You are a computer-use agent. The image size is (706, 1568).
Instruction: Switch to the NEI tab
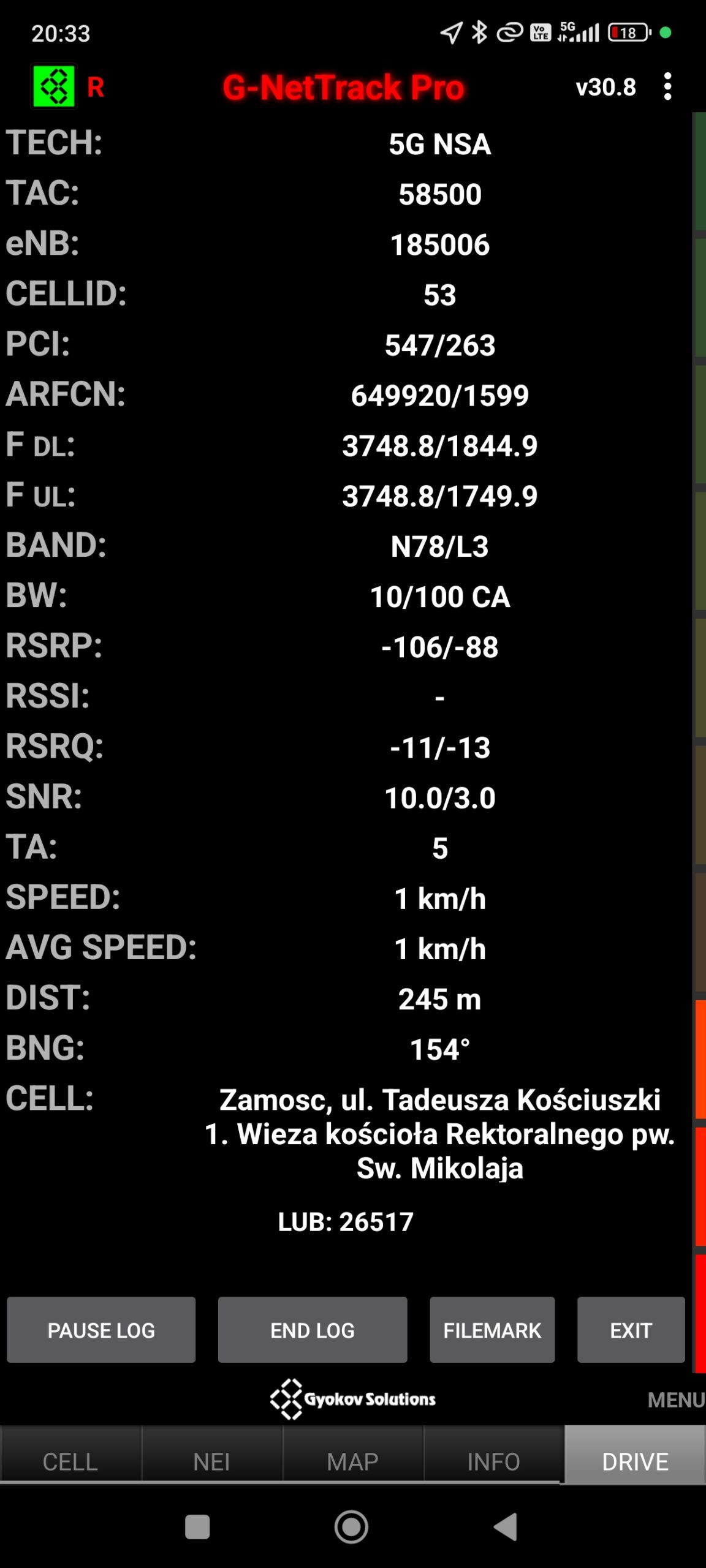tap(211, 1461)
